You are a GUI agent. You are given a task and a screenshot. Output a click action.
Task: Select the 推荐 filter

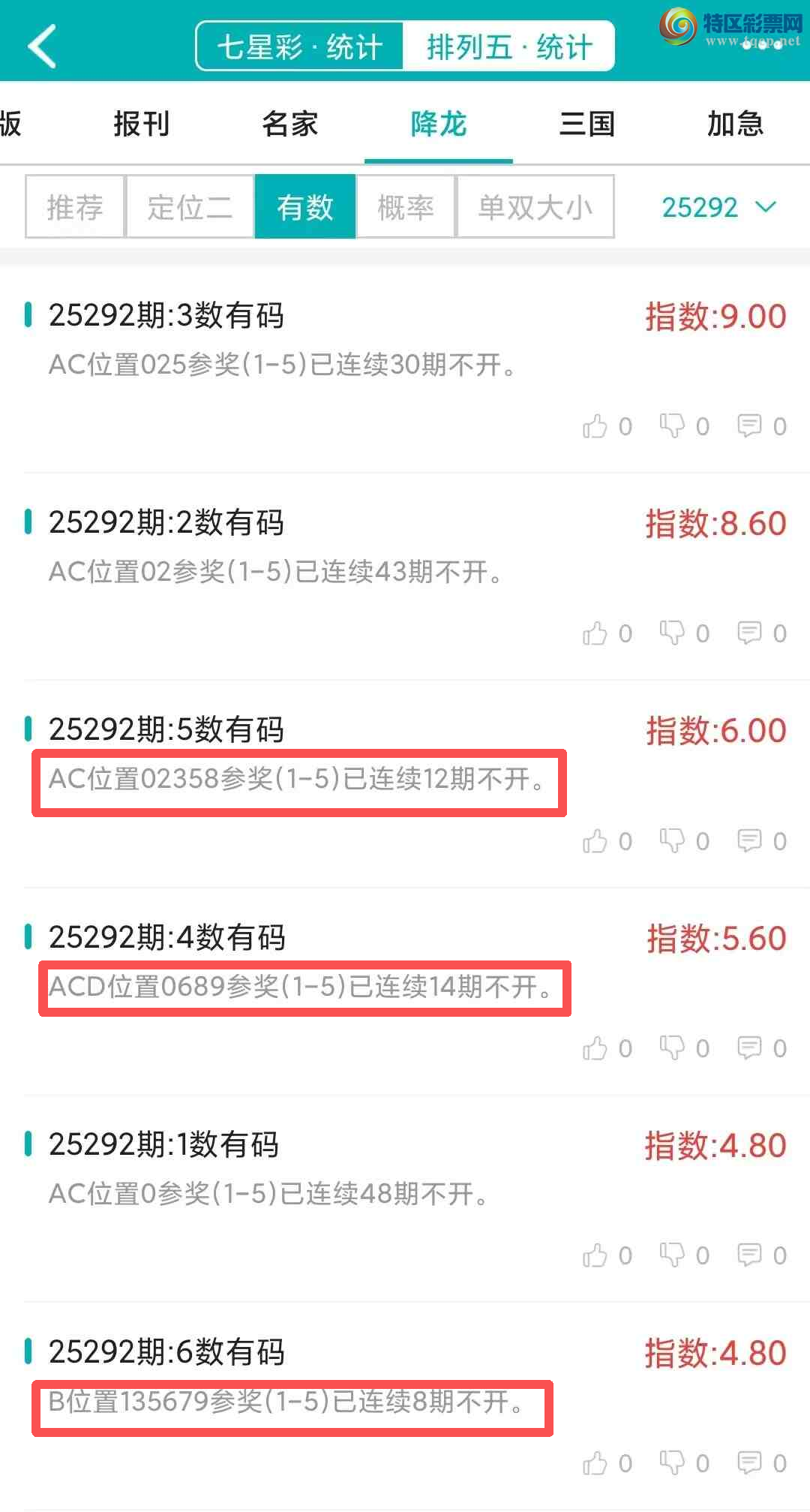point(75,207)
